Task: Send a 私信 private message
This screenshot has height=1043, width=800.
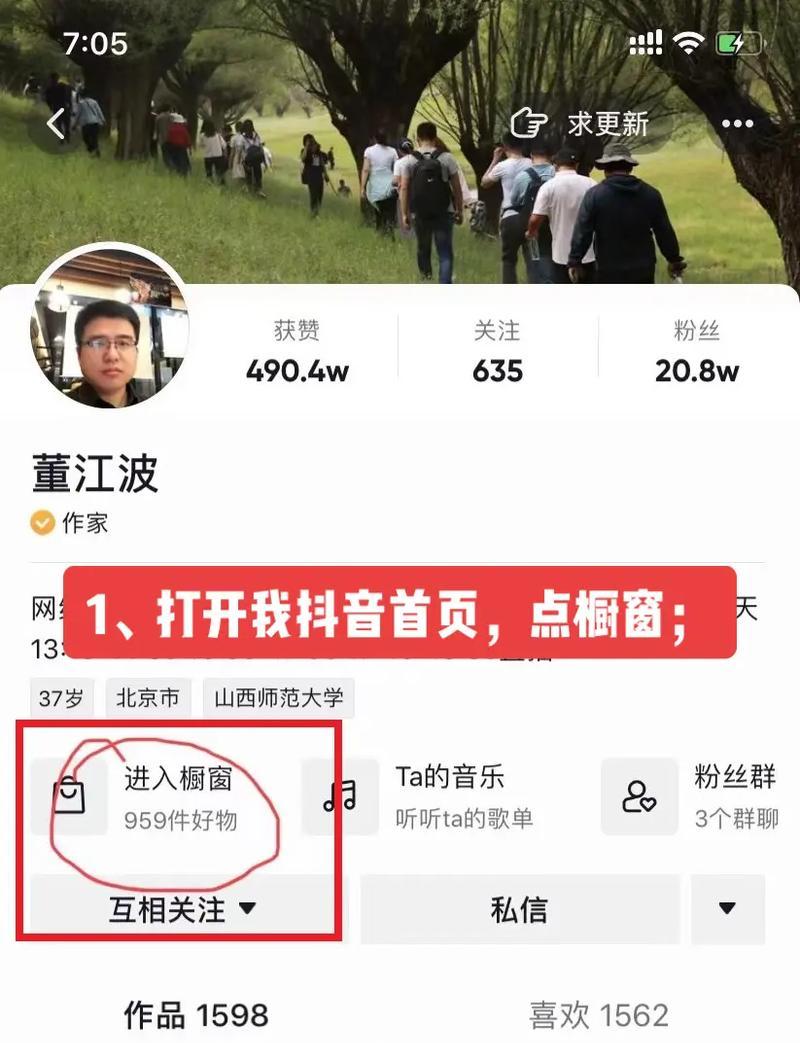Action: (519, 909)
